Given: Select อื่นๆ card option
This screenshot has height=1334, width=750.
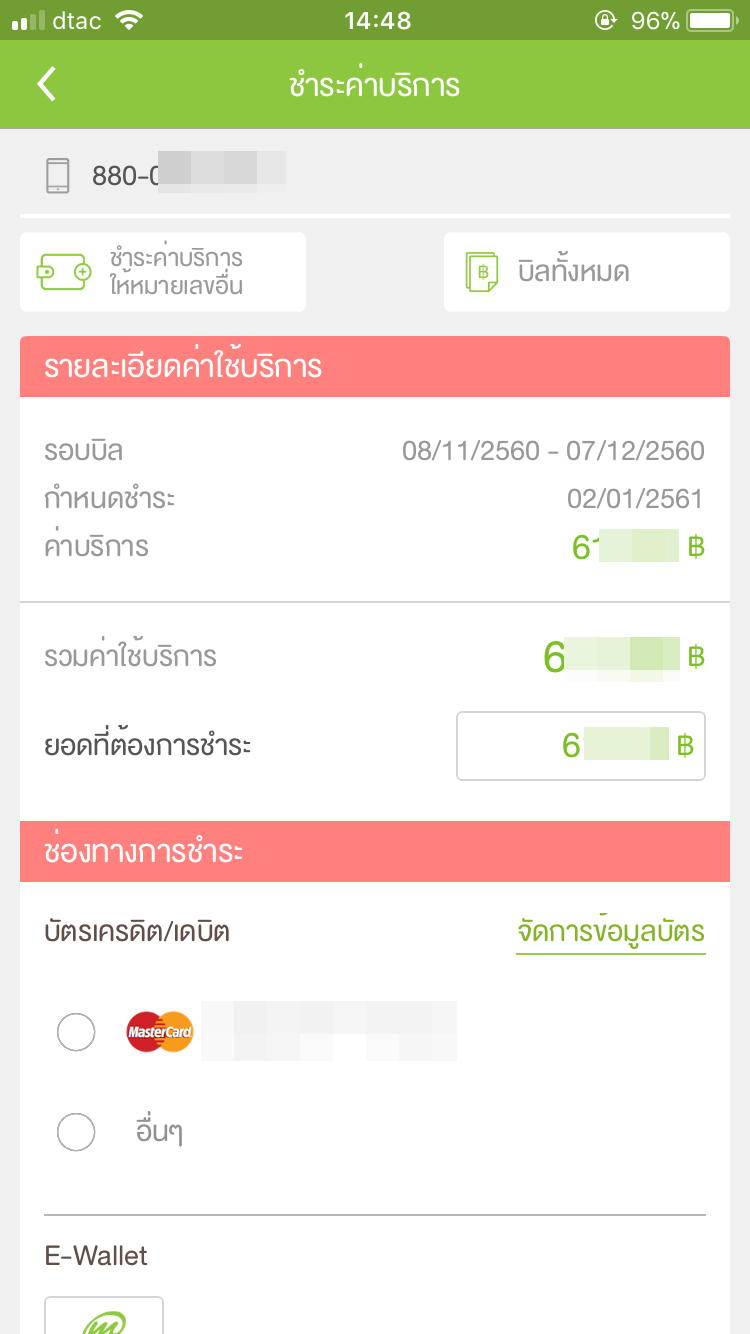Looking at the screenshot, I should tap(76, 1133).
